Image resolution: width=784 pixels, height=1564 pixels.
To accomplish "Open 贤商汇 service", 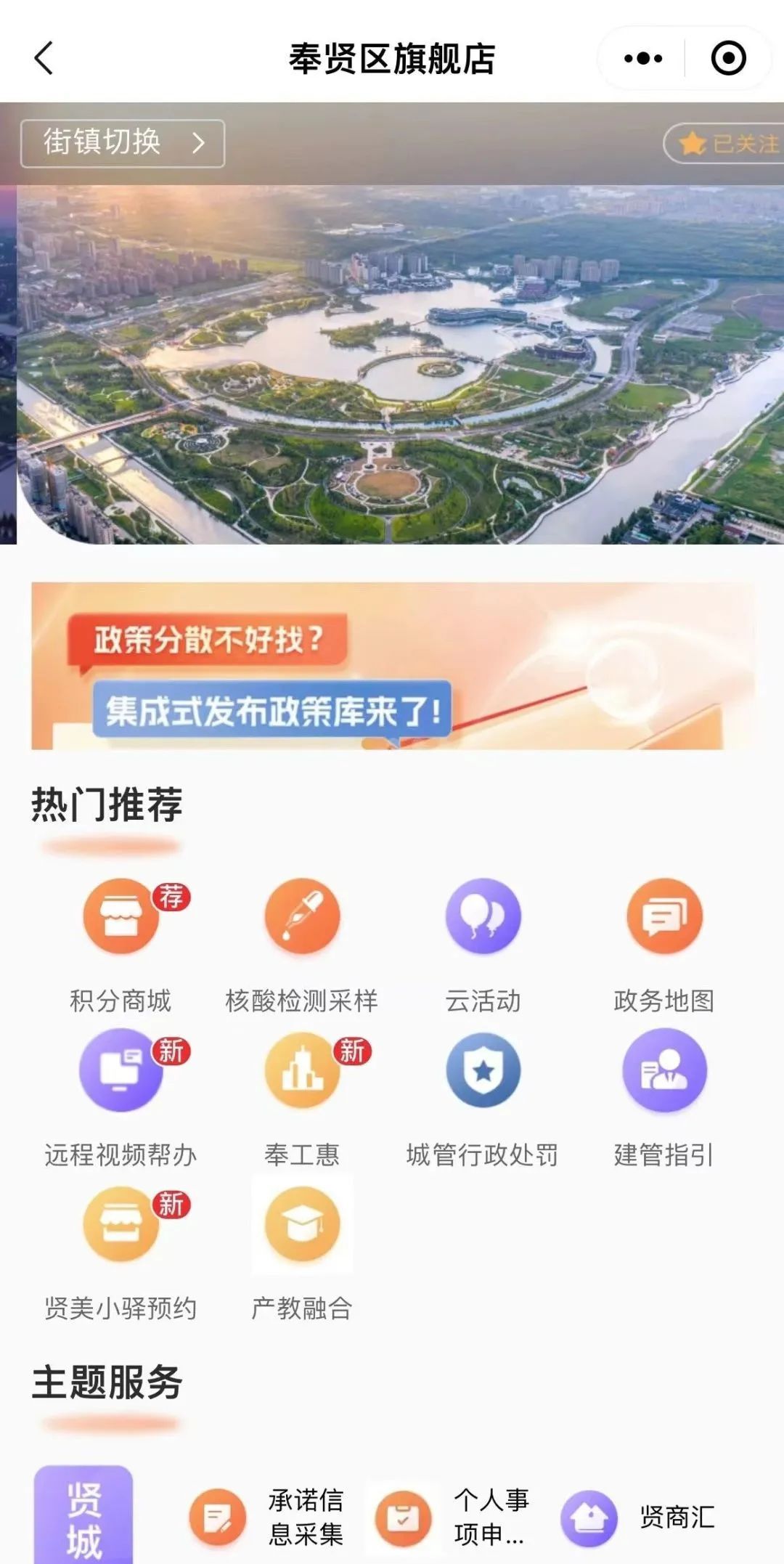I will click(639, 1518).
